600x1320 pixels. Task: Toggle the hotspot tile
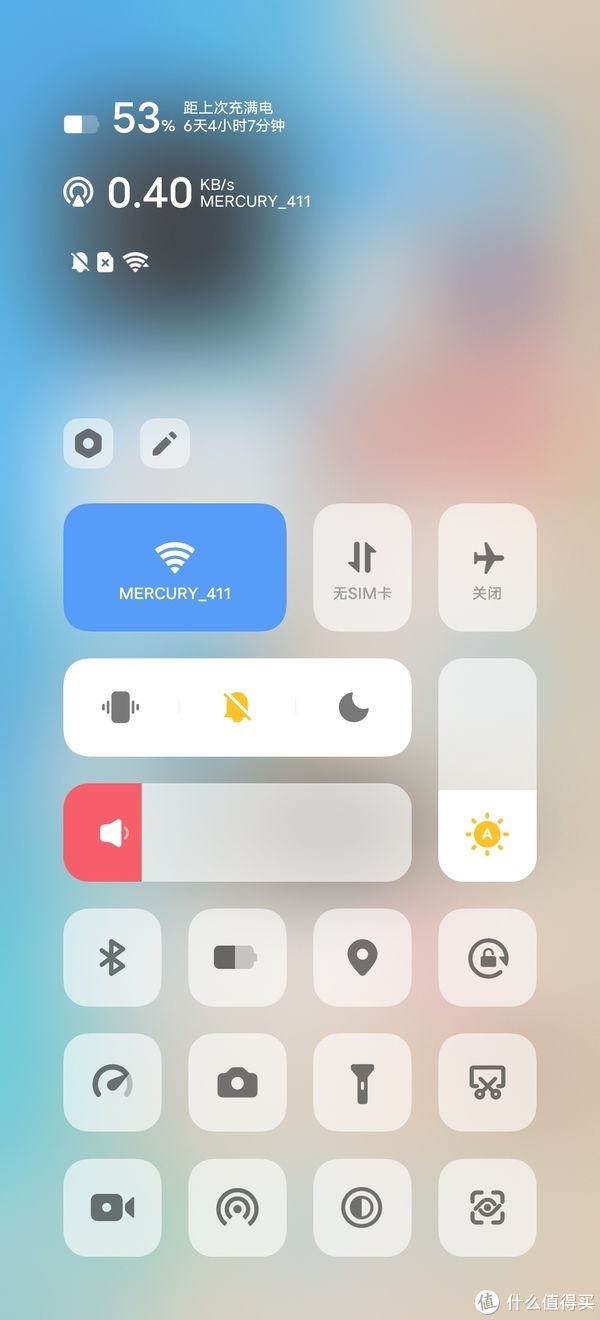(x=237, y=1207)
